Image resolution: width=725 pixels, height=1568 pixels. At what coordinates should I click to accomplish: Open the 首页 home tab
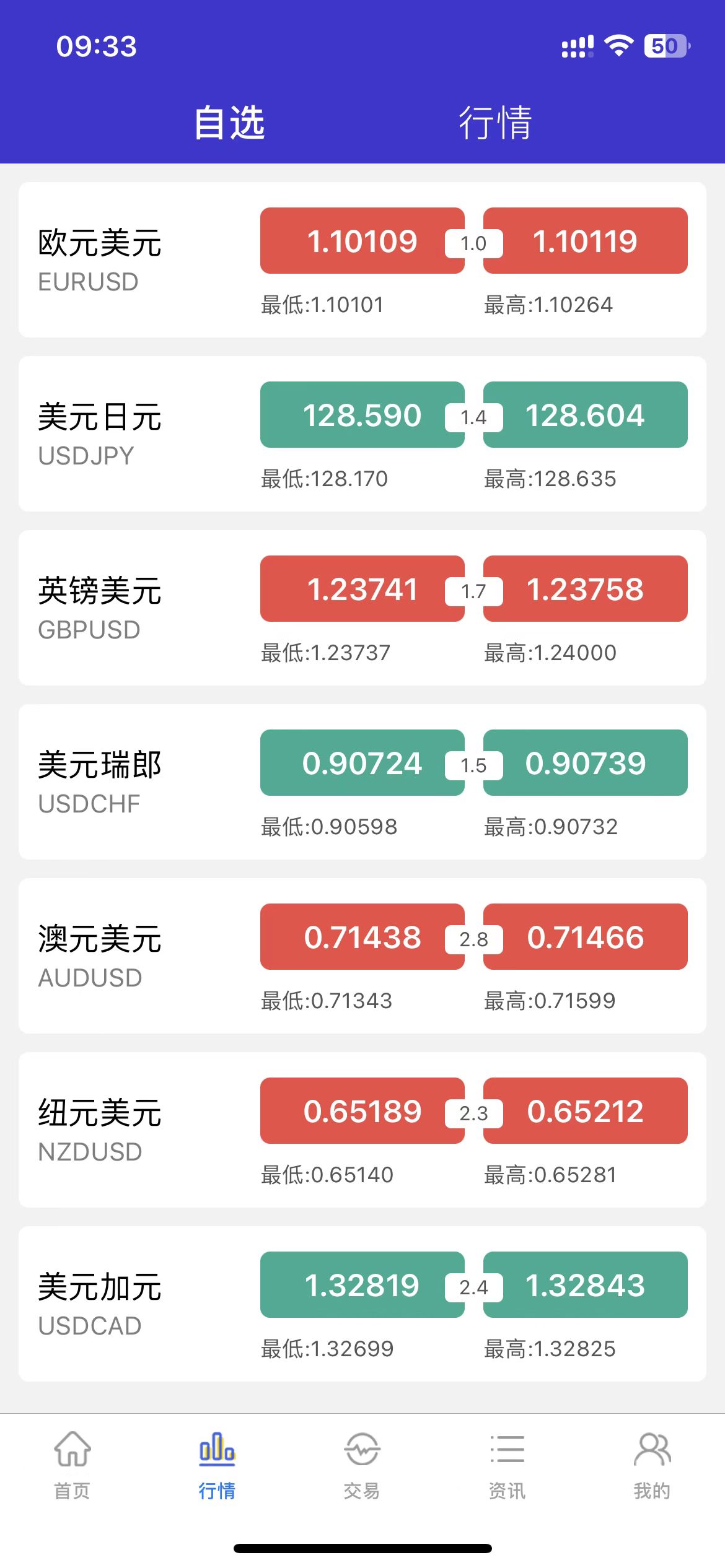72,1465
